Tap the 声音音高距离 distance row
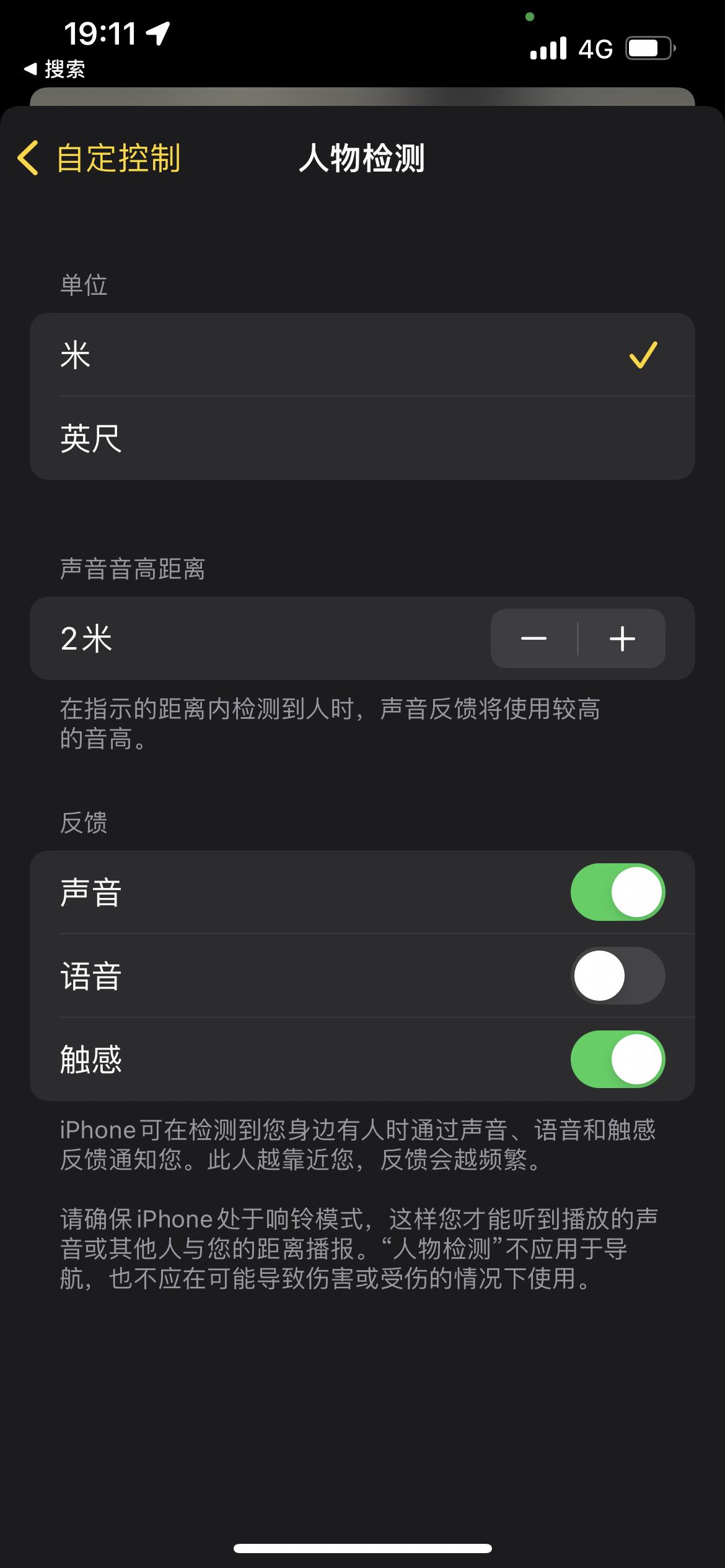 (x=248, y=638)
